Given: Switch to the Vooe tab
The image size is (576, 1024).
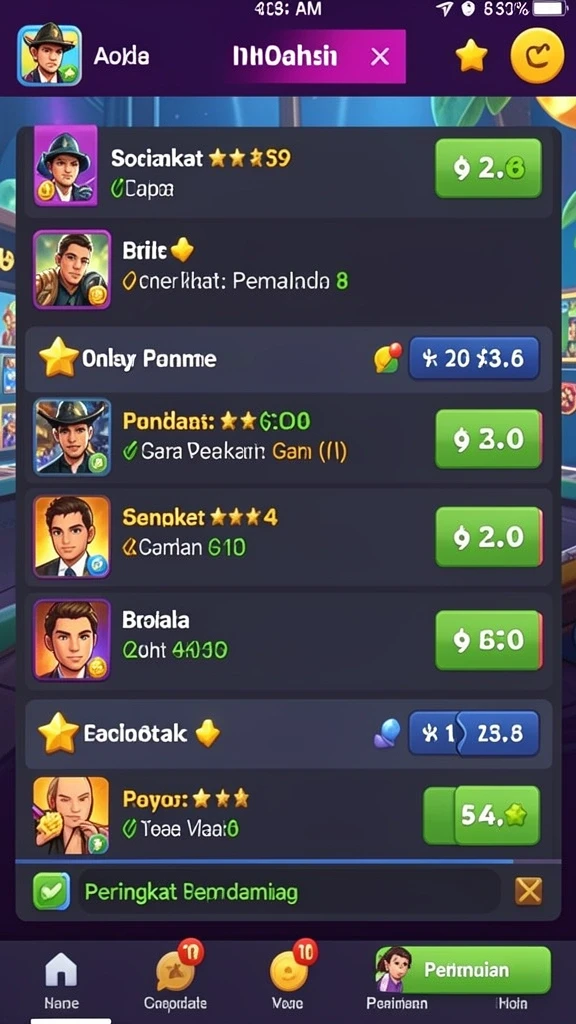Looking at the screenshot, I should tap(287, 976).
